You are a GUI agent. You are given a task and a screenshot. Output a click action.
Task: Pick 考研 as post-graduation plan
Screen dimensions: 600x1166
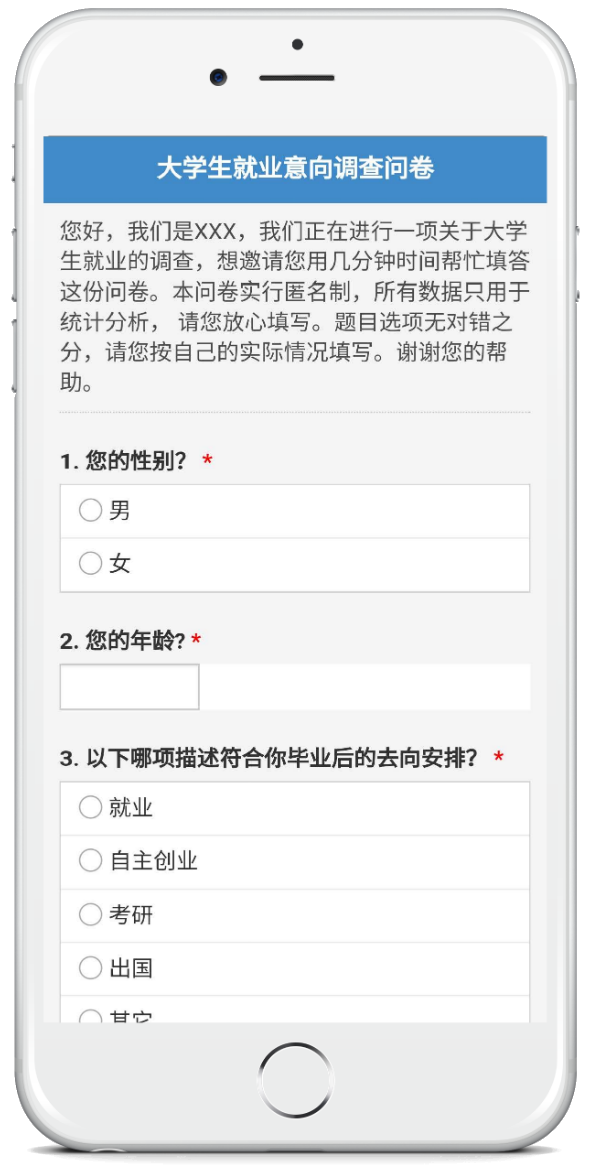point(294,915)
